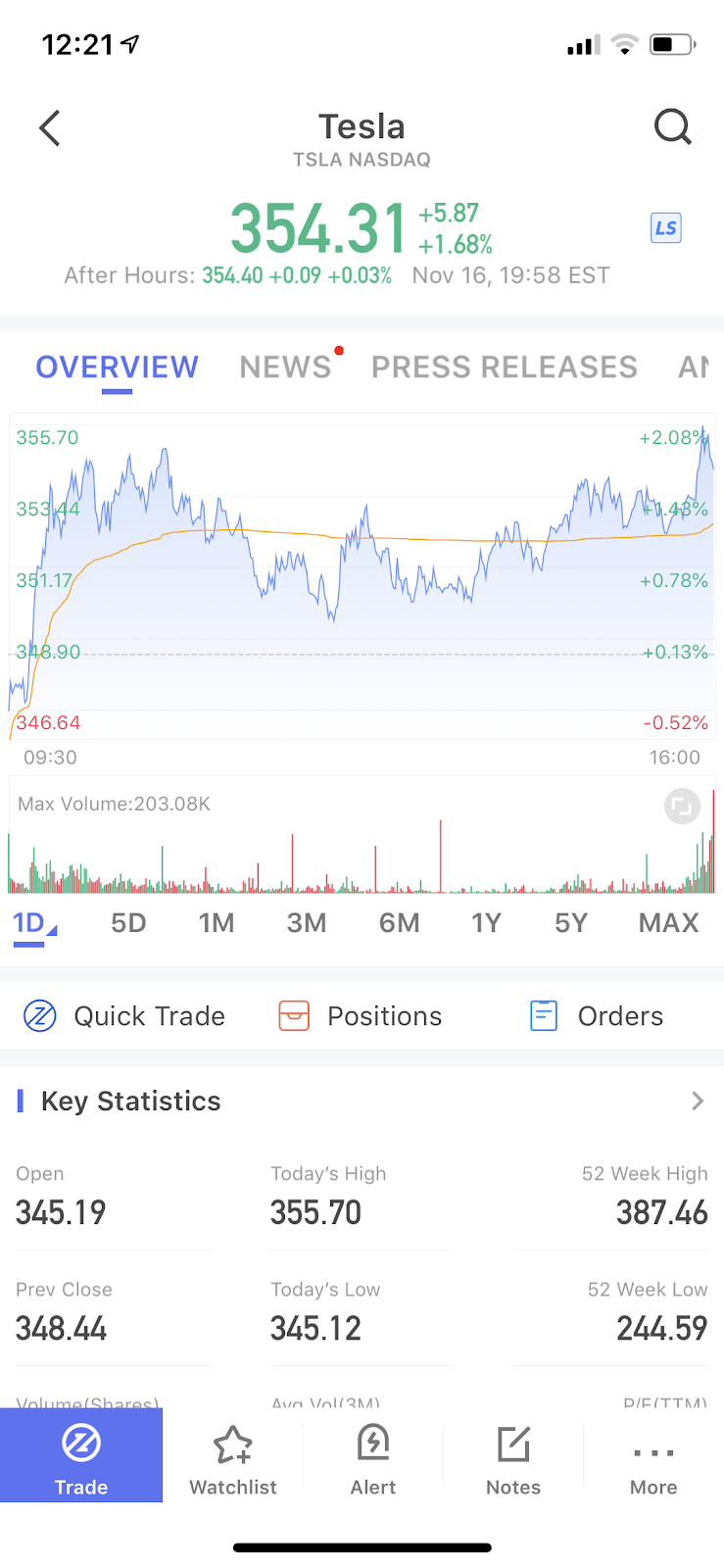Select the 5Y chart range
Image resolution: width=724 pixels, height=1568 pixels.
(571, 923)
